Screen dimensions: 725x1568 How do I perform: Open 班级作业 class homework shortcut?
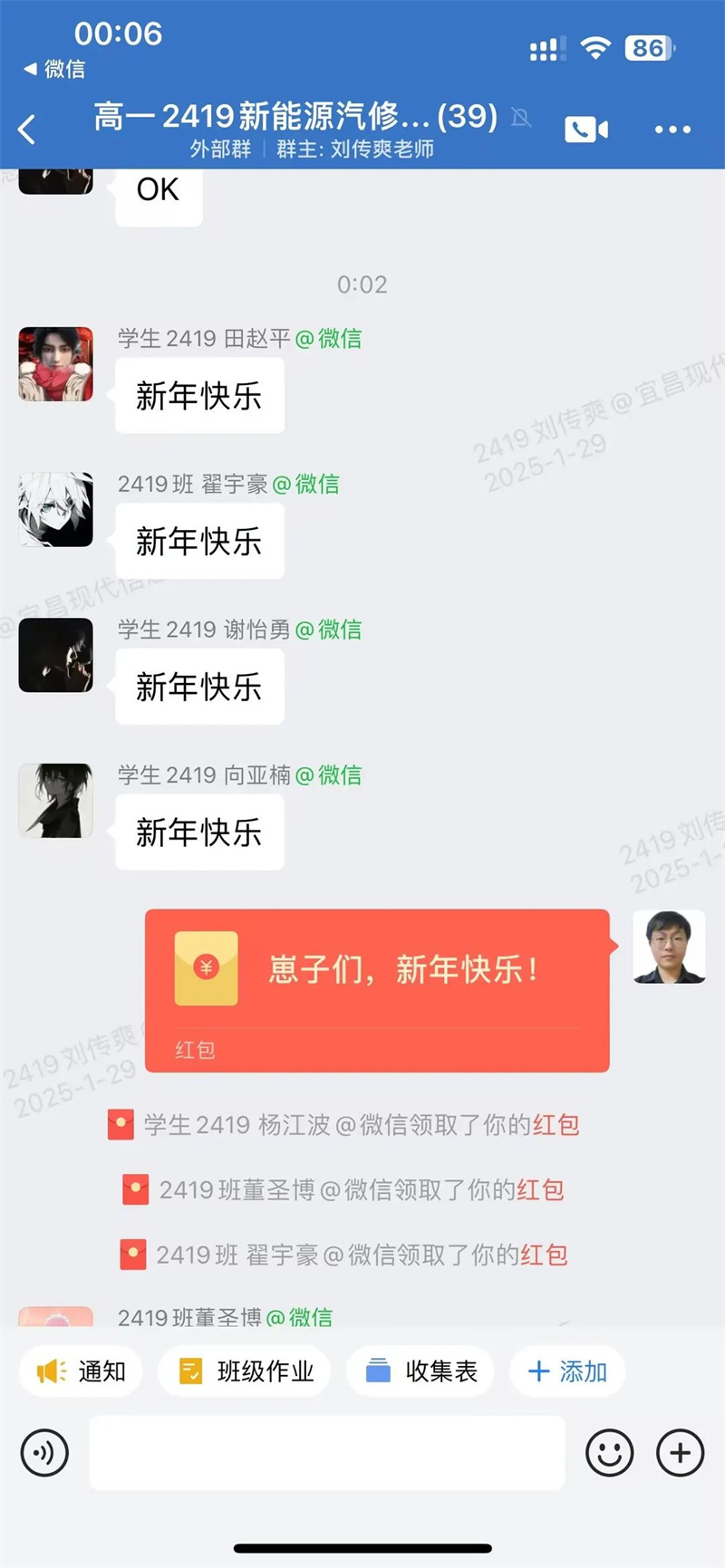click(x=245, y=1371)
